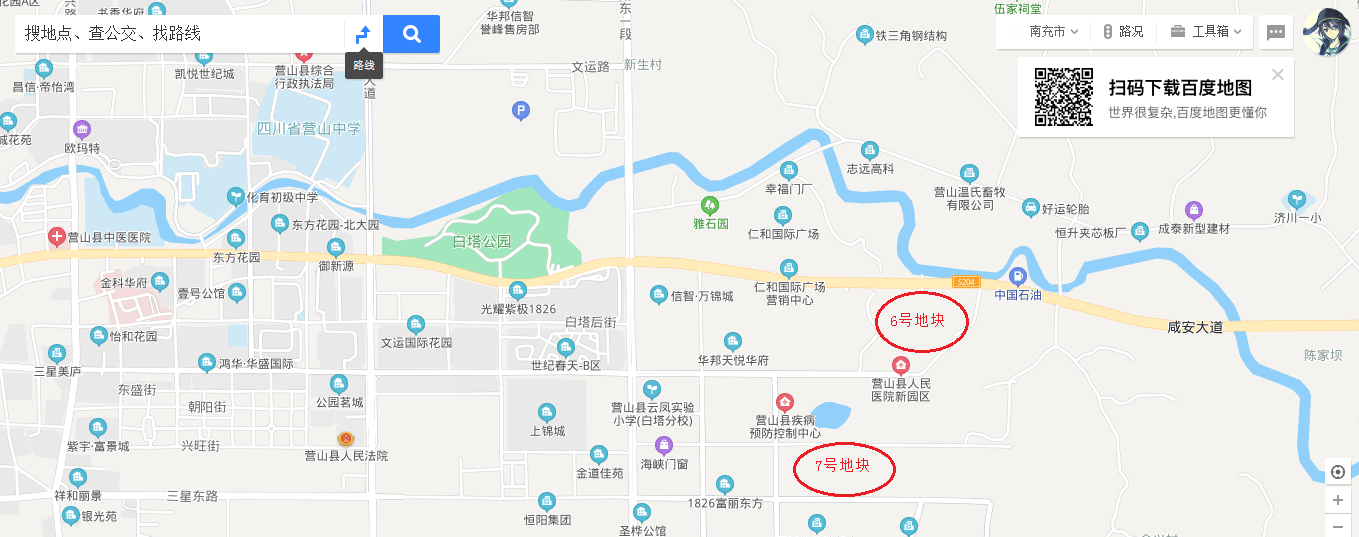Select 营山县人民法院 marker
Screen dimensions: 1359x537
345,439
